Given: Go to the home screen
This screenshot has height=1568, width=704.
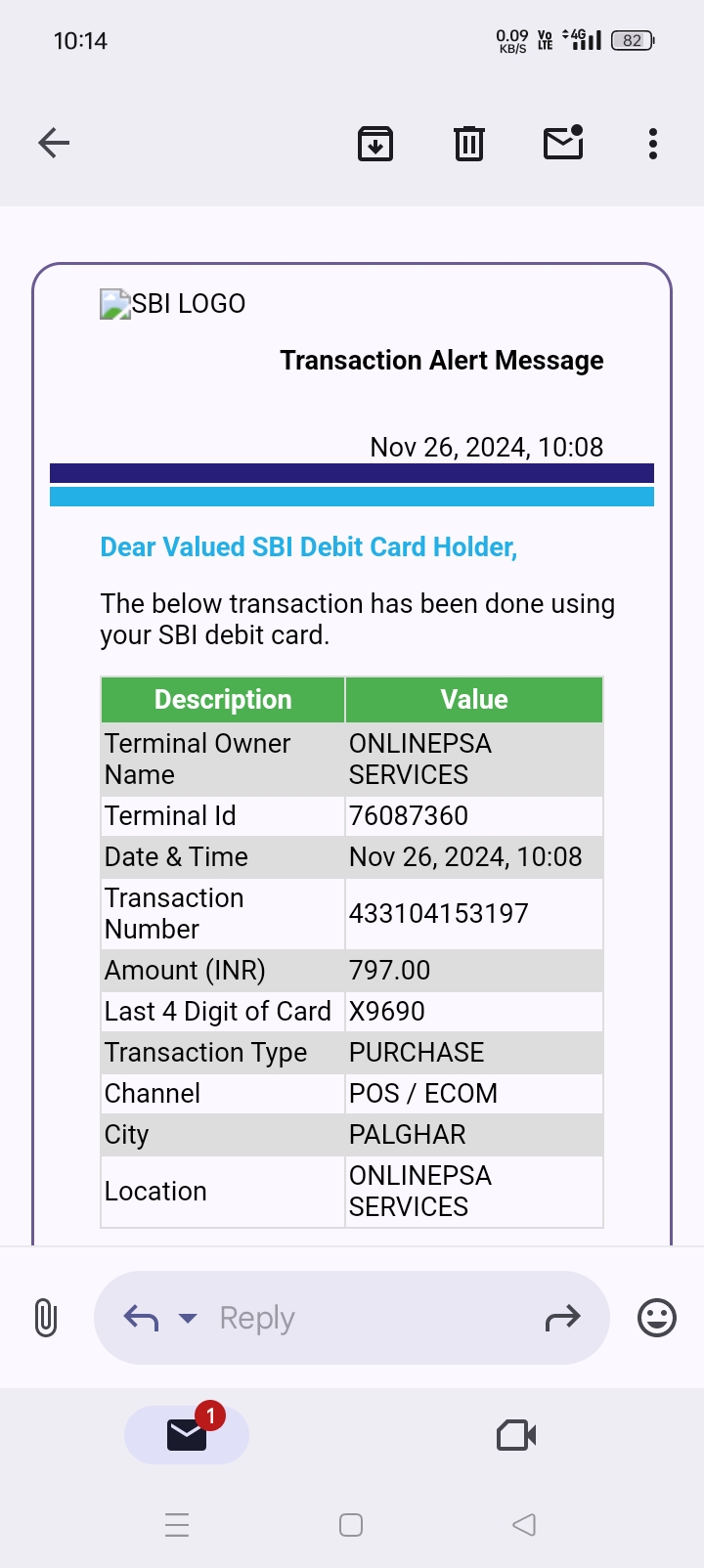Looking at the screenshot, I should click(x=351, y=1525).
